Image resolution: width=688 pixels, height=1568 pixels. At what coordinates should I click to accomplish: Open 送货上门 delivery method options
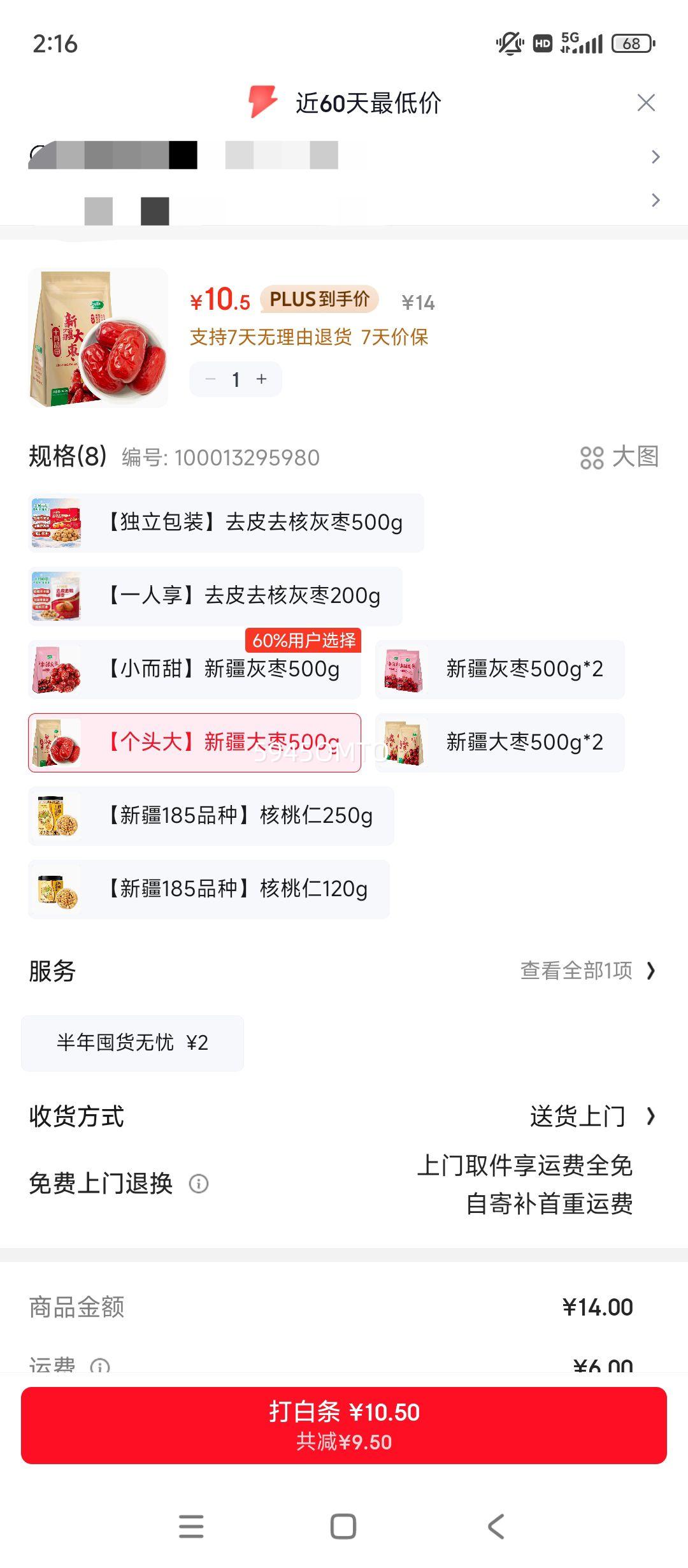581,1116
